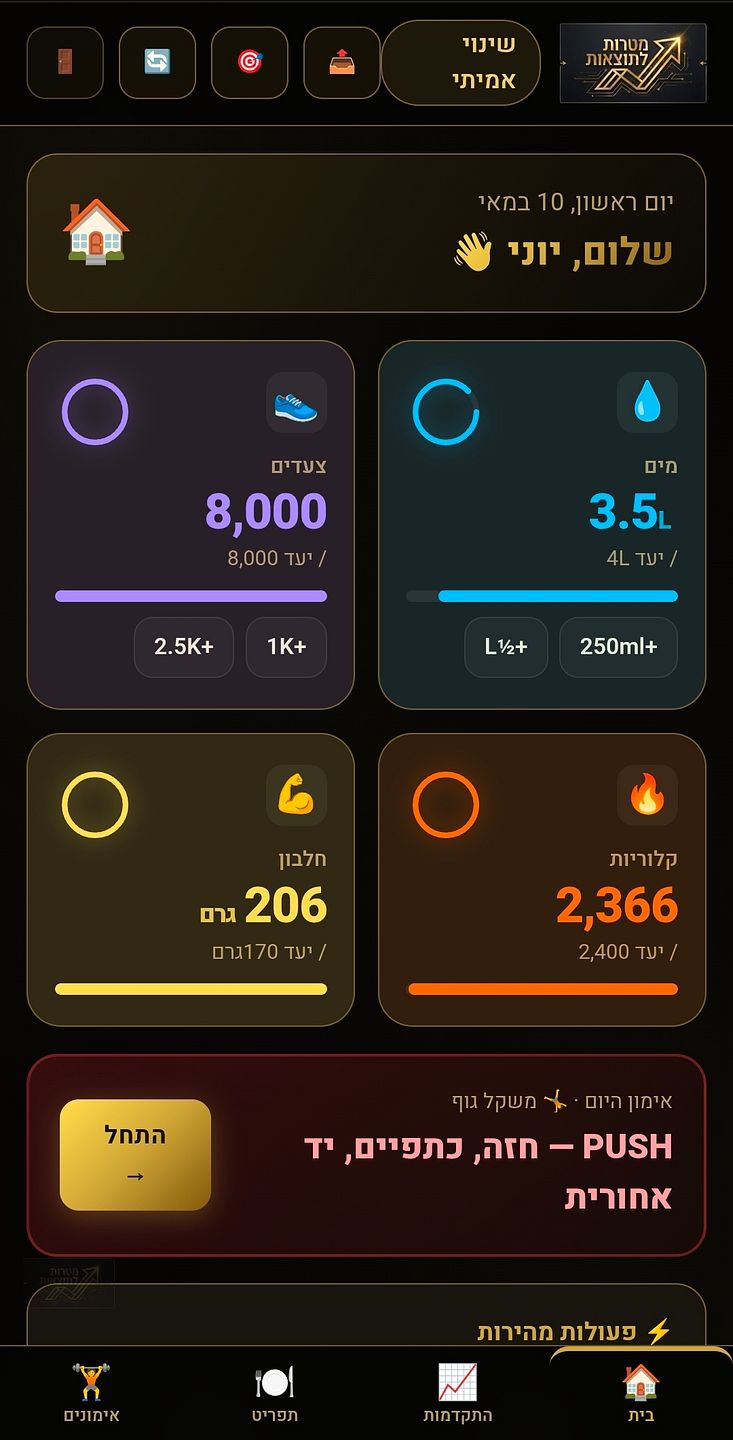This screenshot has width=733, height=1440.
Task: Add 250ml of water
Action: 618,647
